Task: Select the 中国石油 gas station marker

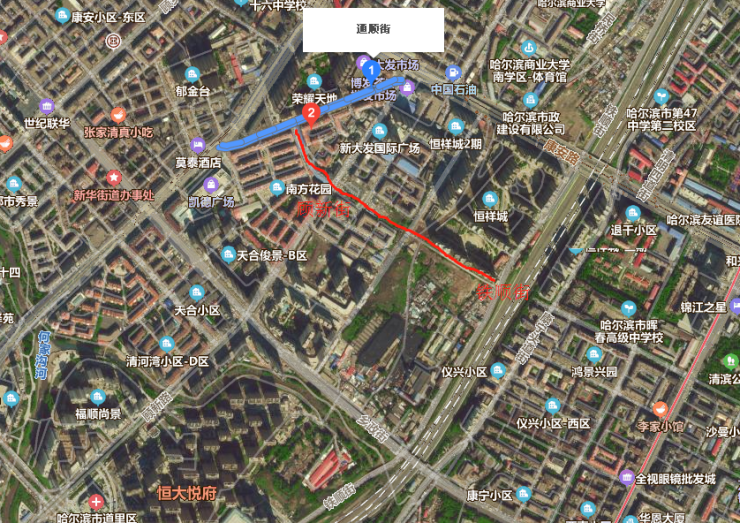Action: click(x=453, y=73)
